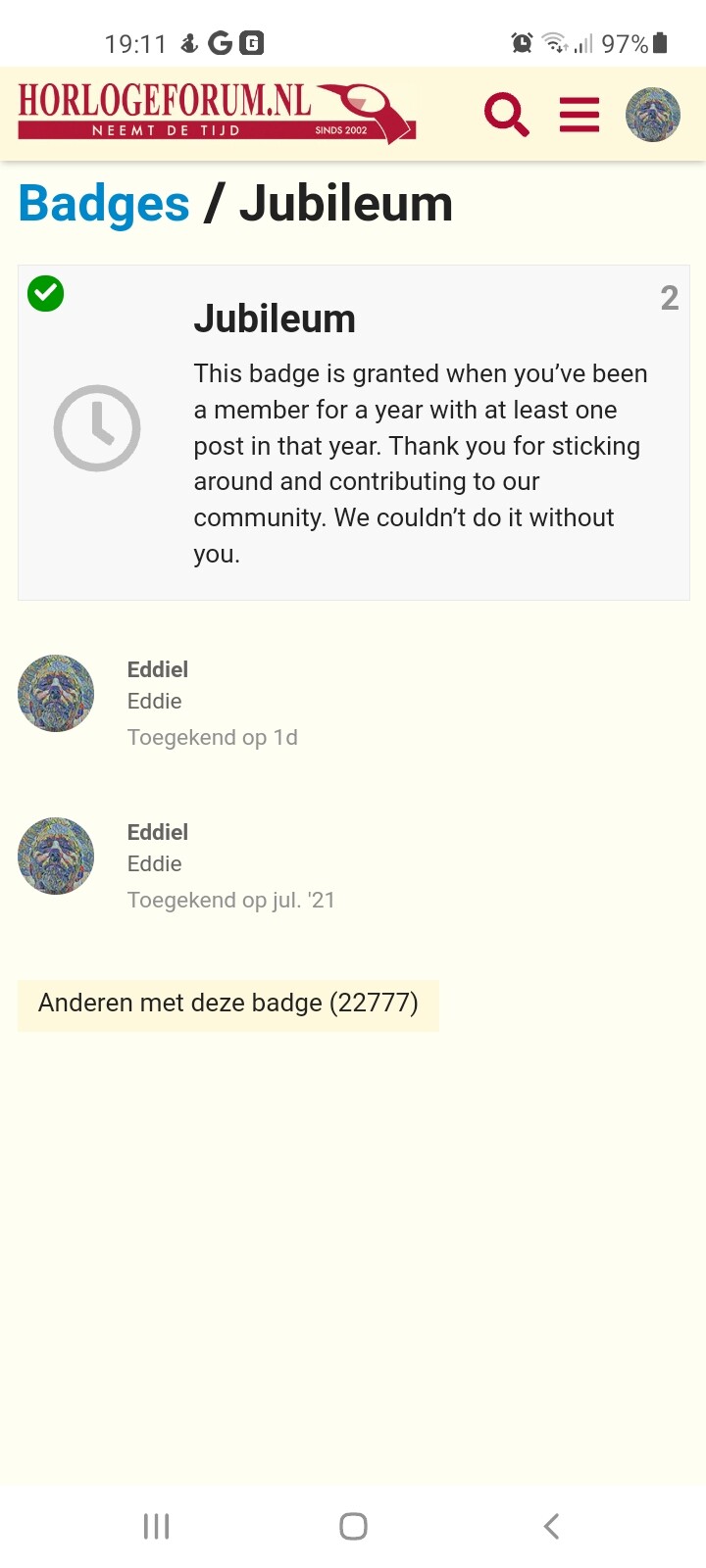
Task: Tap Eddiel's avatar next to 'Toegekend op jul. '21'
Action: pos(56,857)
